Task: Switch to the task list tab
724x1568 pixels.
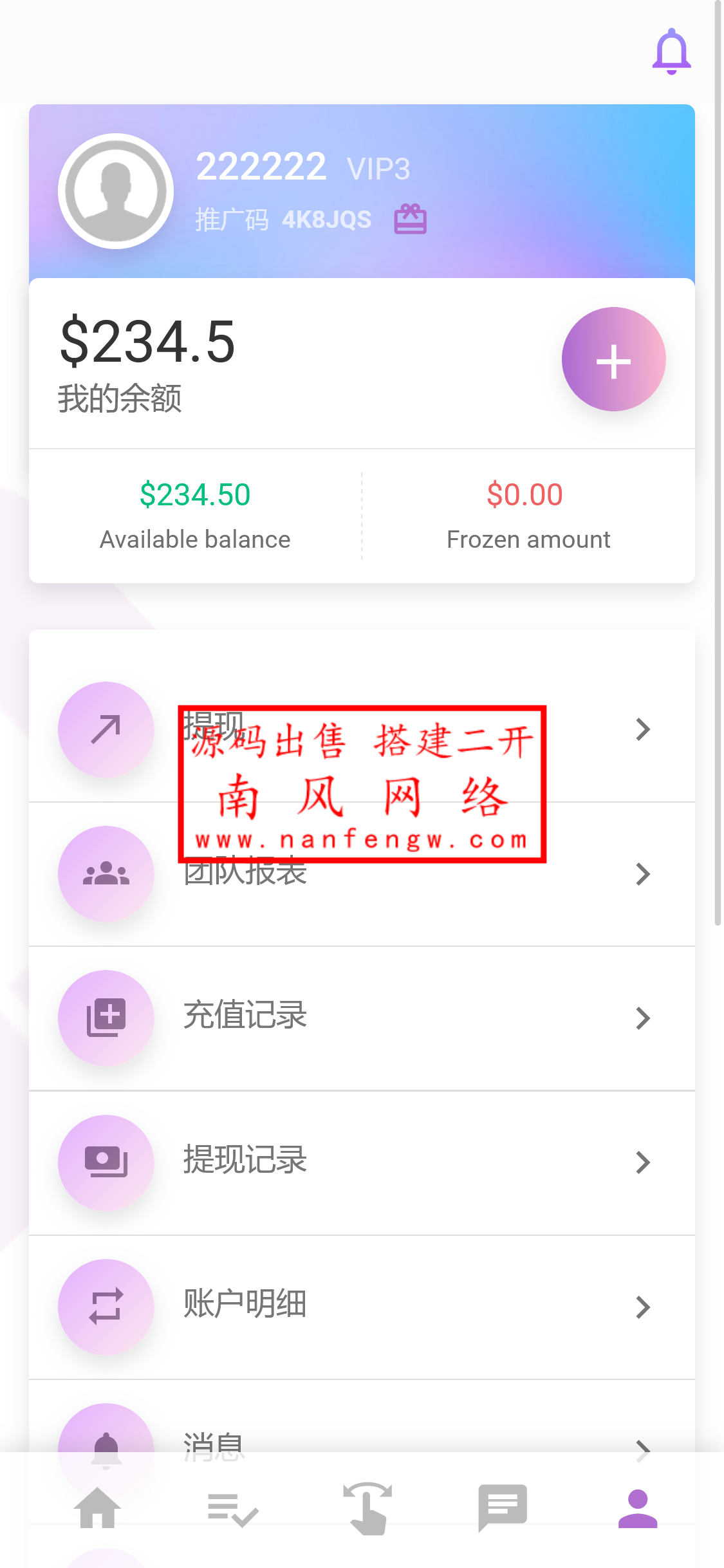Action: (x=232, y=1509)
